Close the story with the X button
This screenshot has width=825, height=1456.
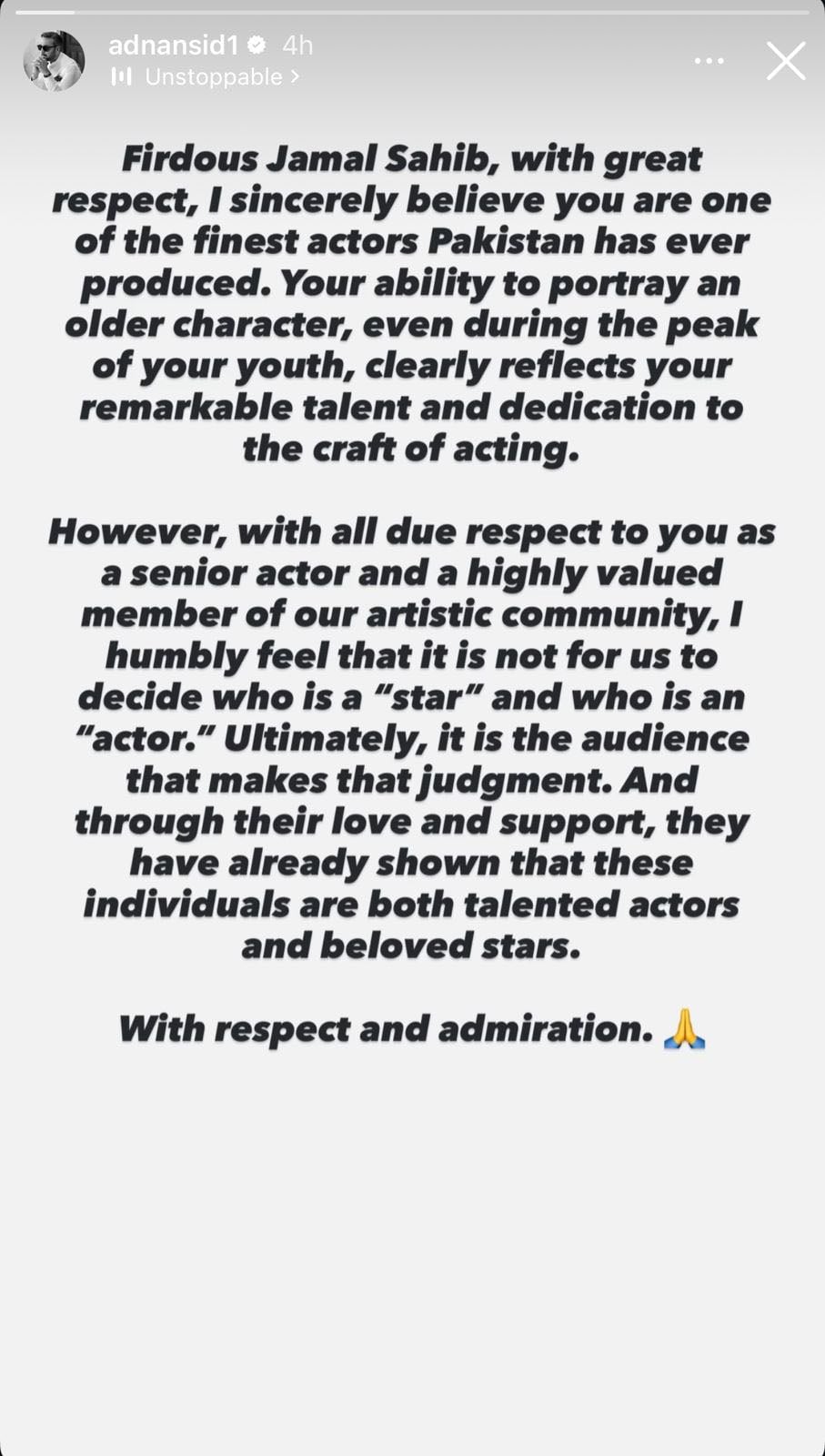[785, 60]
